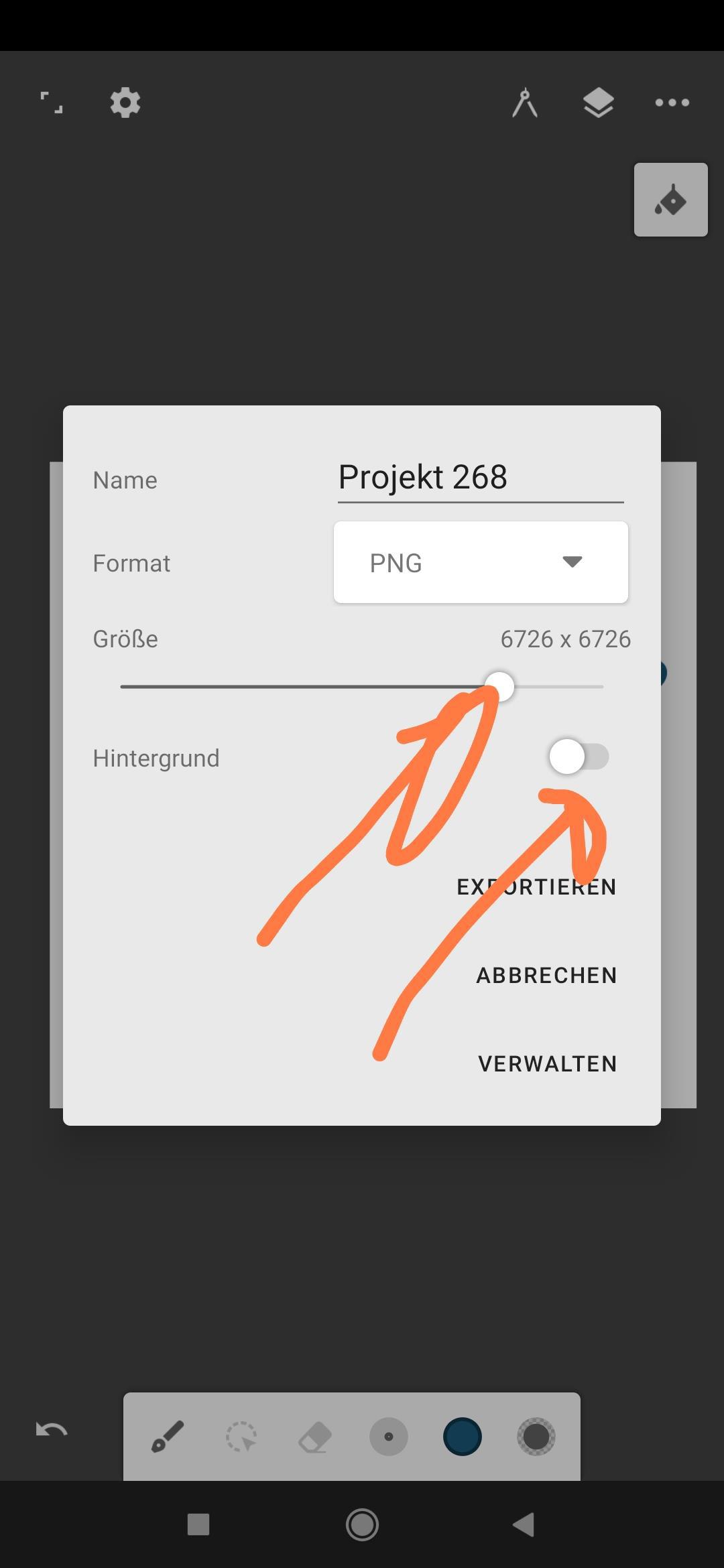
Task: Toggle fullscreen mode icon
Action: click(52, 103)
